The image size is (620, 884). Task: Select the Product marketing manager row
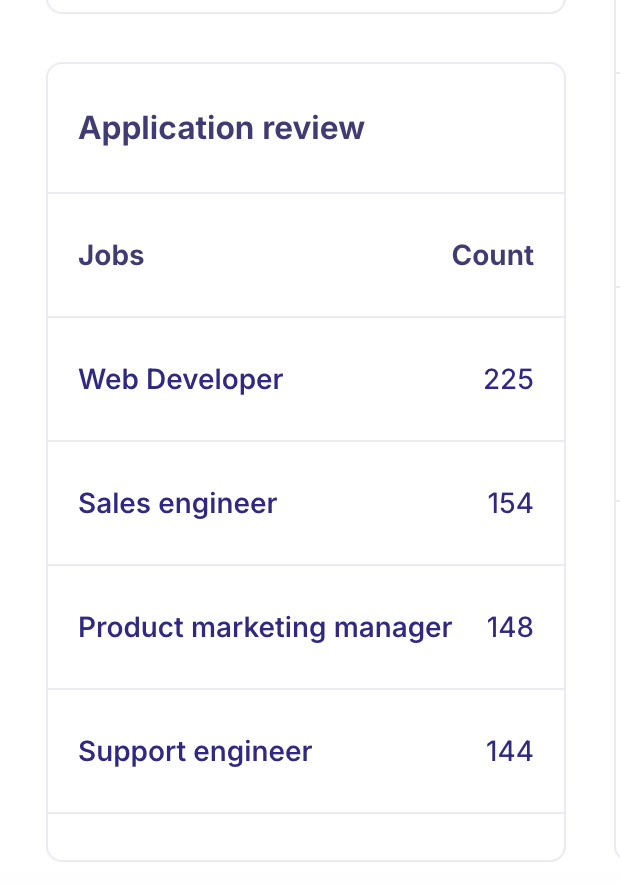click(265, 628)
